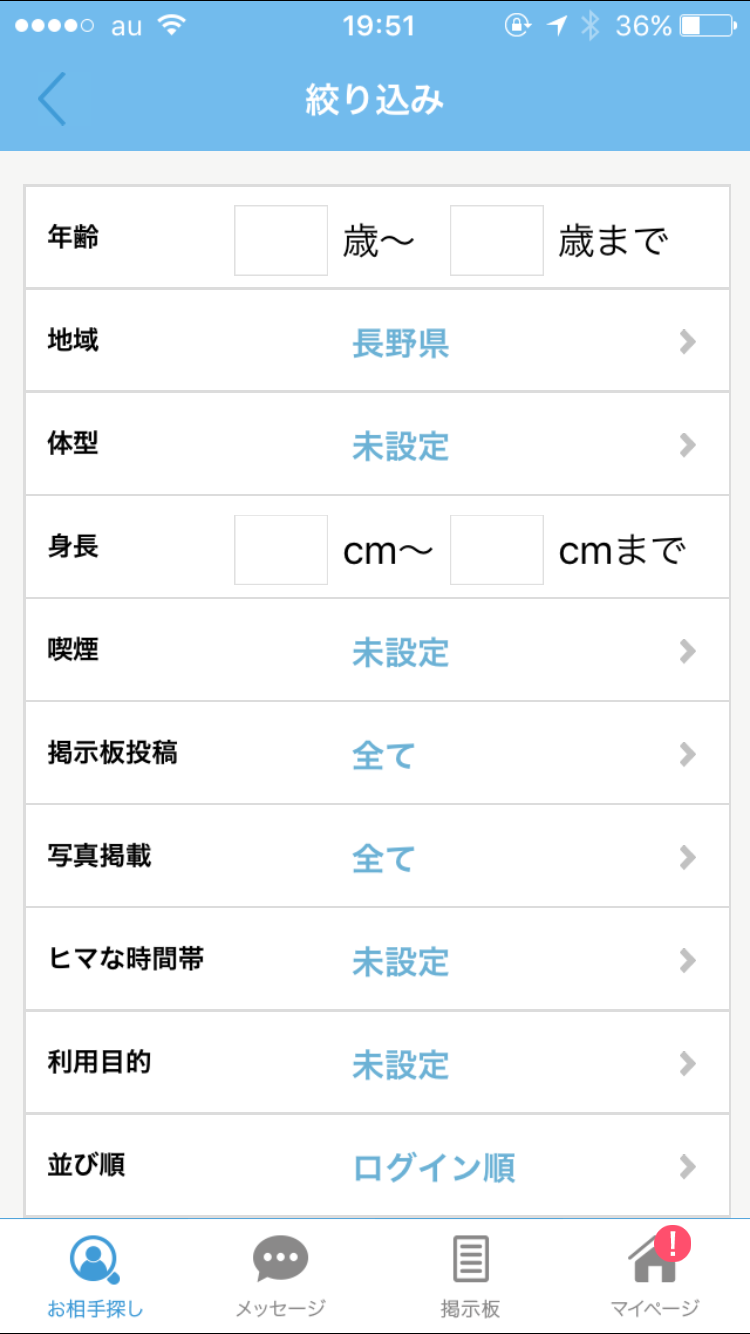Image resolution: width=750 pixels, height=1334 pixels.
Task: Open the 掲示板投稿 filter row
Action: (377, 753)
